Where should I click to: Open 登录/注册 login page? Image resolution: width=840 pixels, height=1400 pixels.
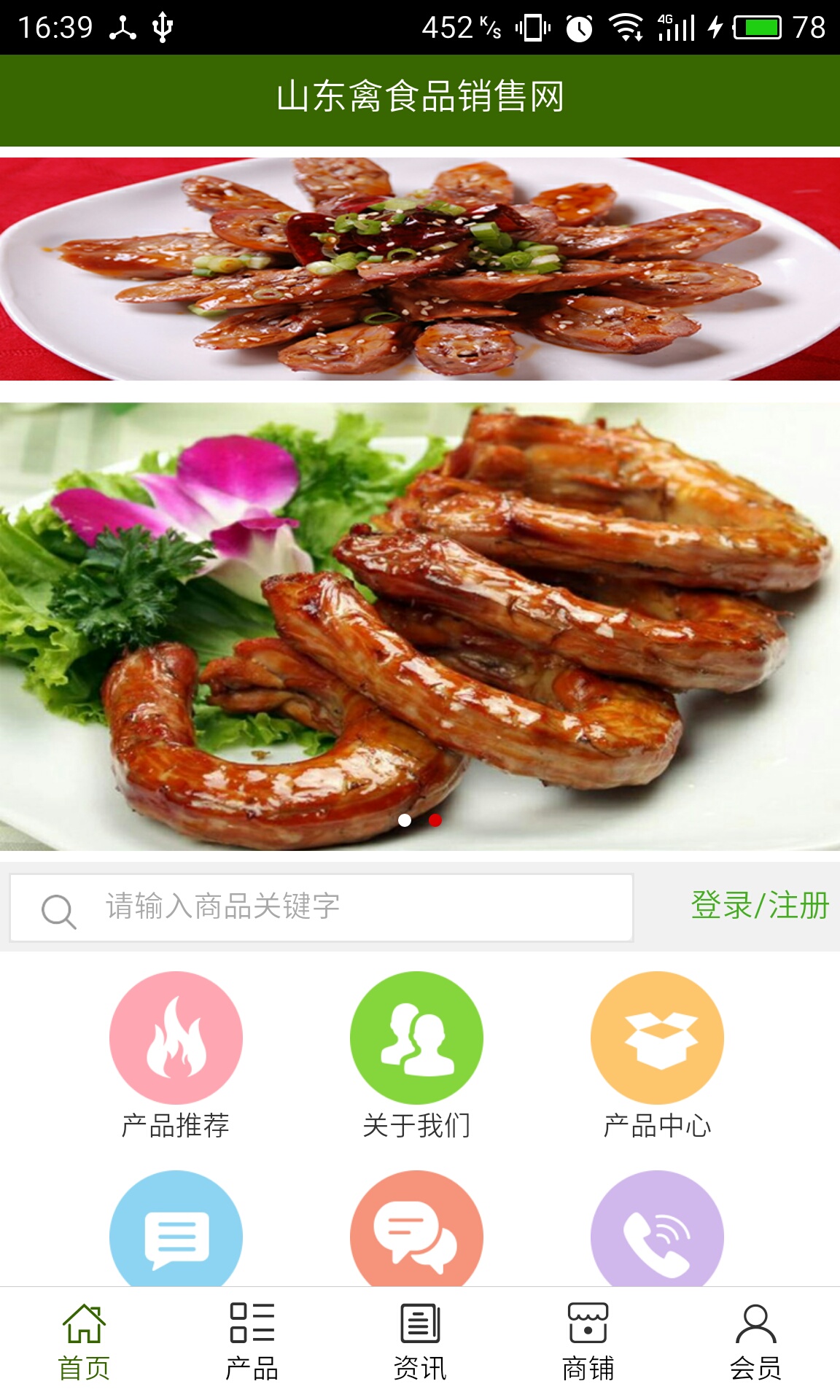coord(759,906)
